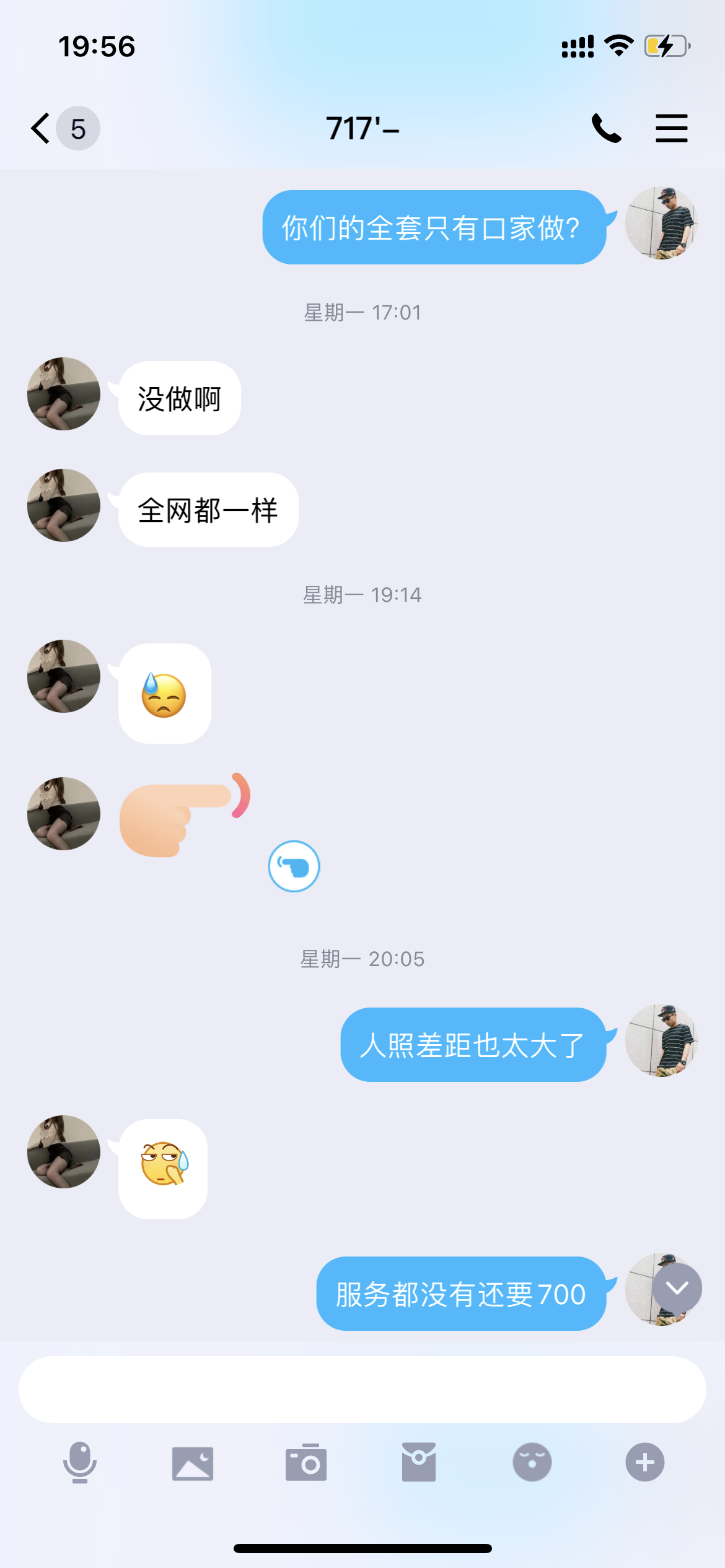The image size is (725, 1568).
Task: Expand the timestamp 星期一 20:05
Action: tap(362, 958)
